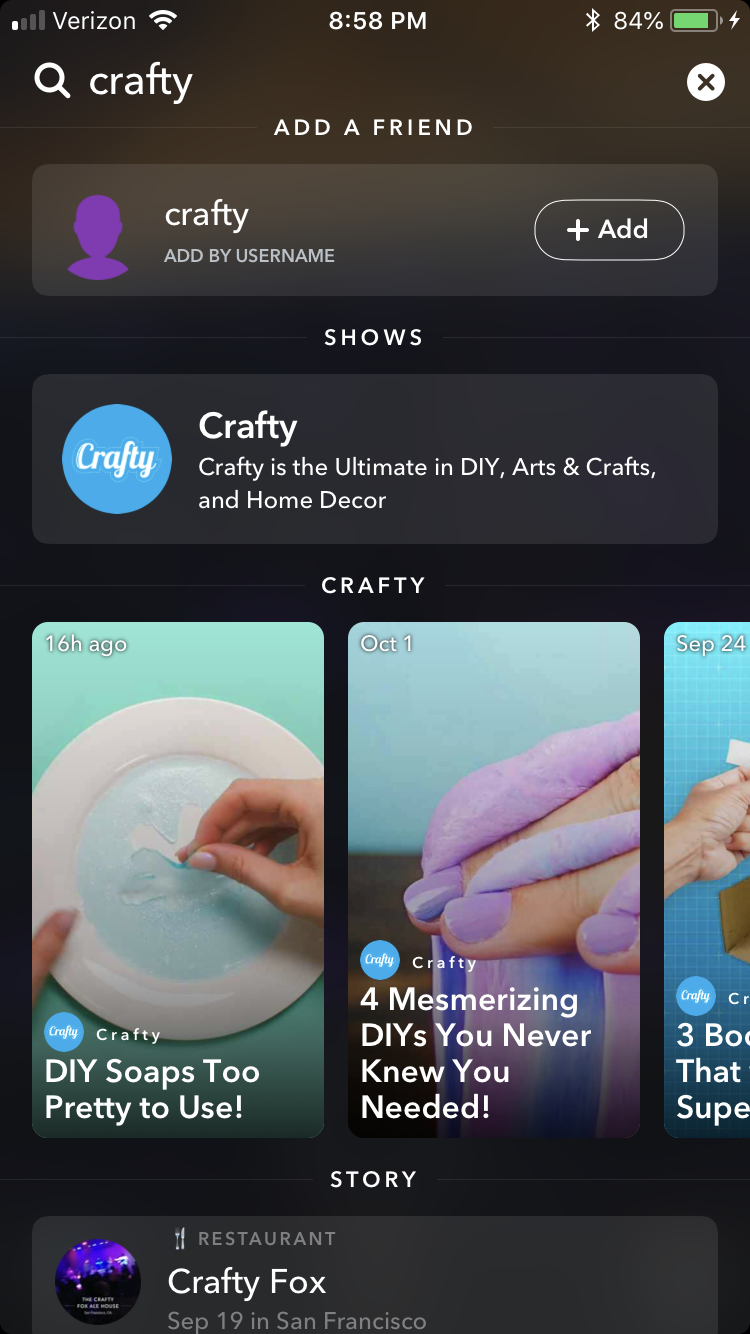Watch DIY Soaps Too Pretty to Use
Screen dimensions: 750x1334
pos(178,880)
